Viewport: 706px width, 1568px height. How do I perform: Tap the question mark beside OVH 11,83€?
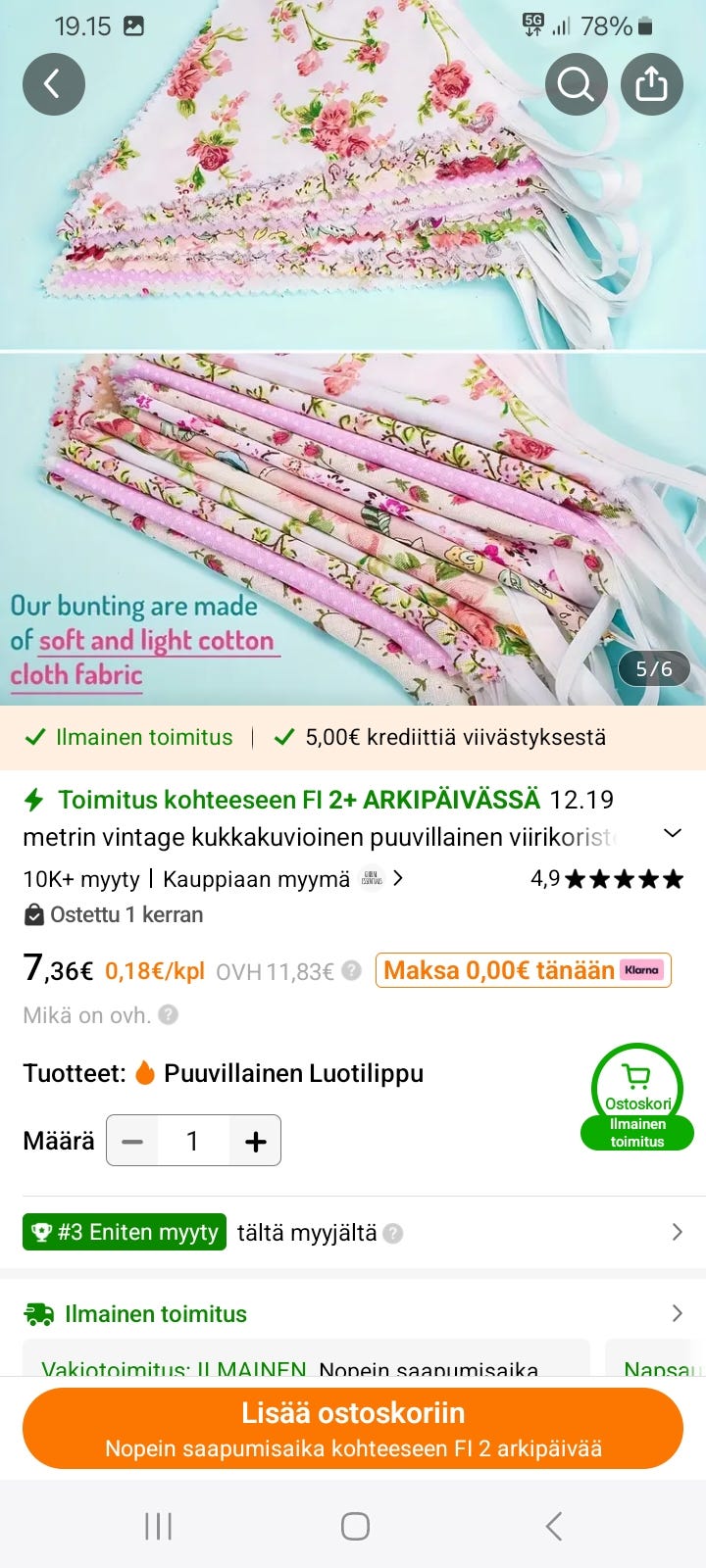[351, 972]
